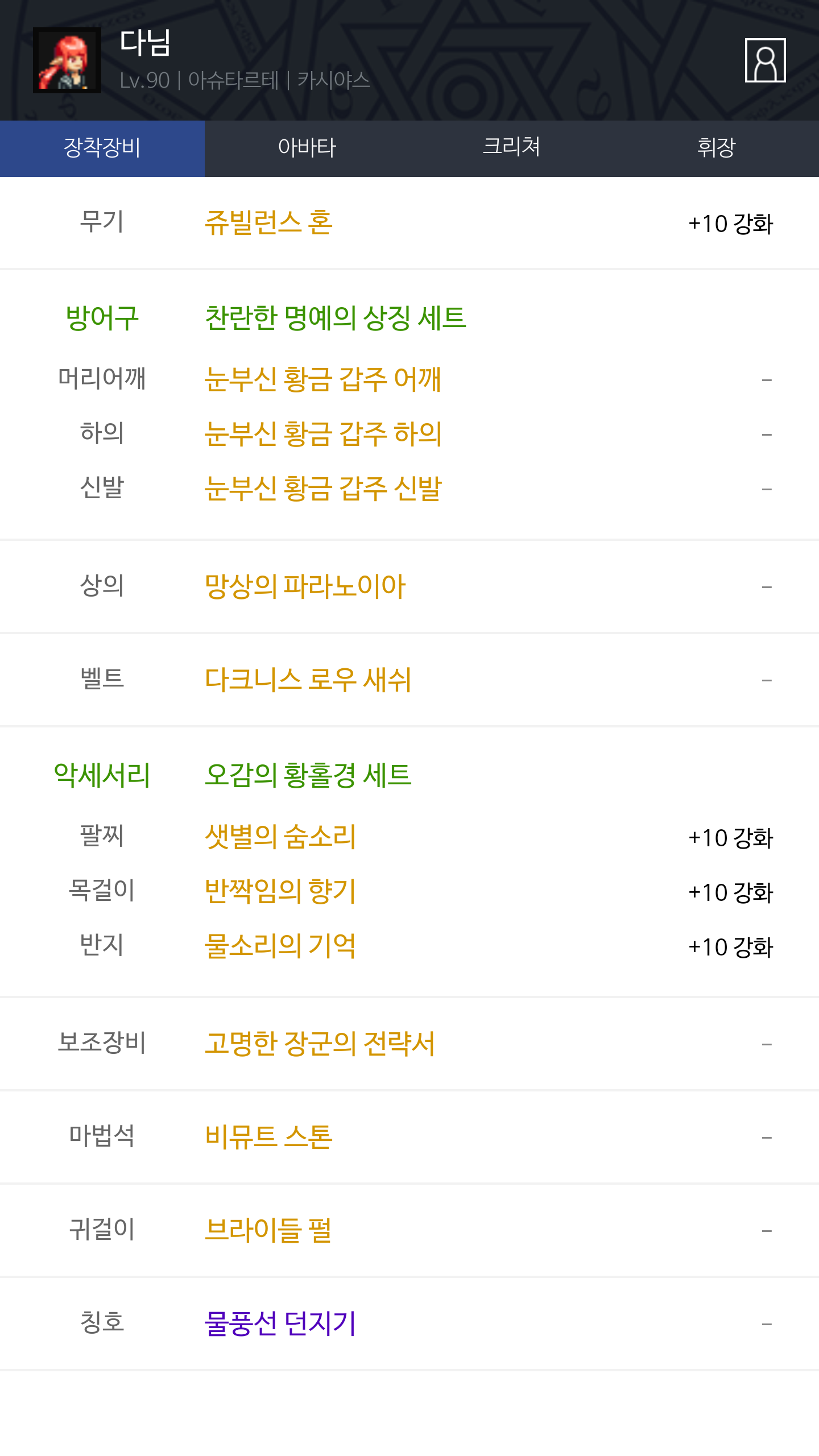View 고명한 장군의 전략서 details

(320, 1044)
